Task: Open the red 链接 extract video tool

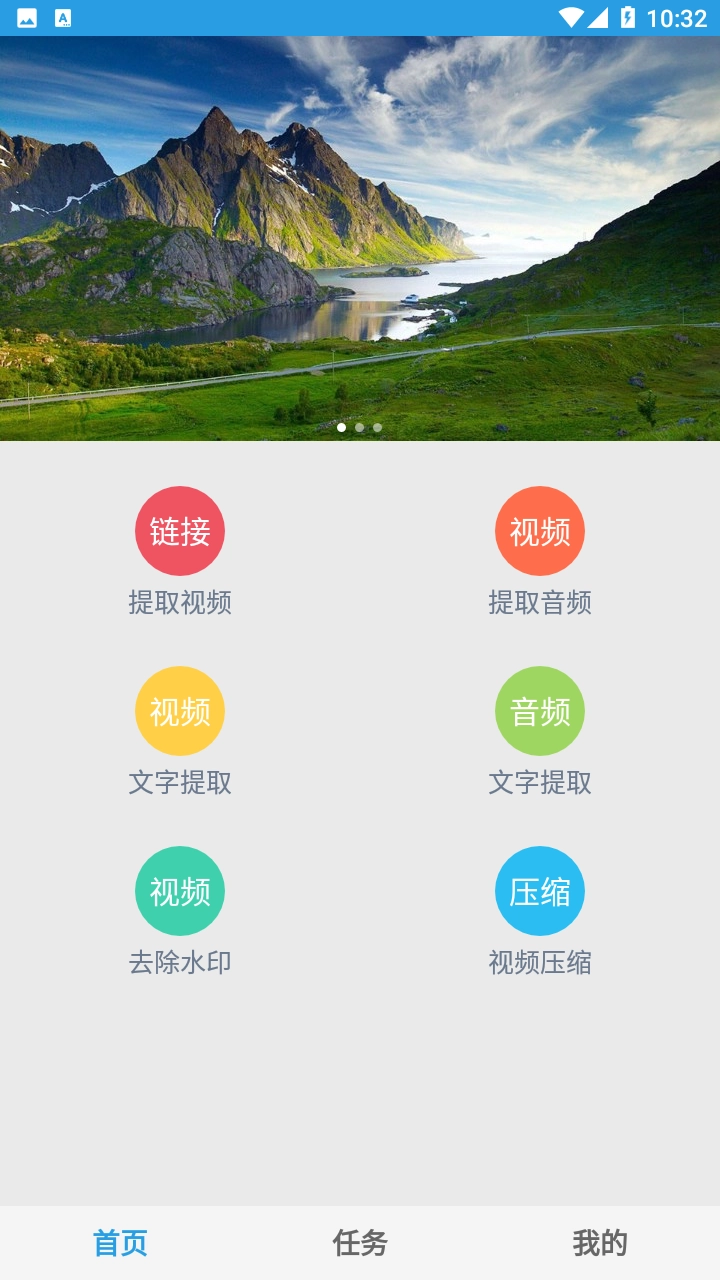Action: coord(179,530)
